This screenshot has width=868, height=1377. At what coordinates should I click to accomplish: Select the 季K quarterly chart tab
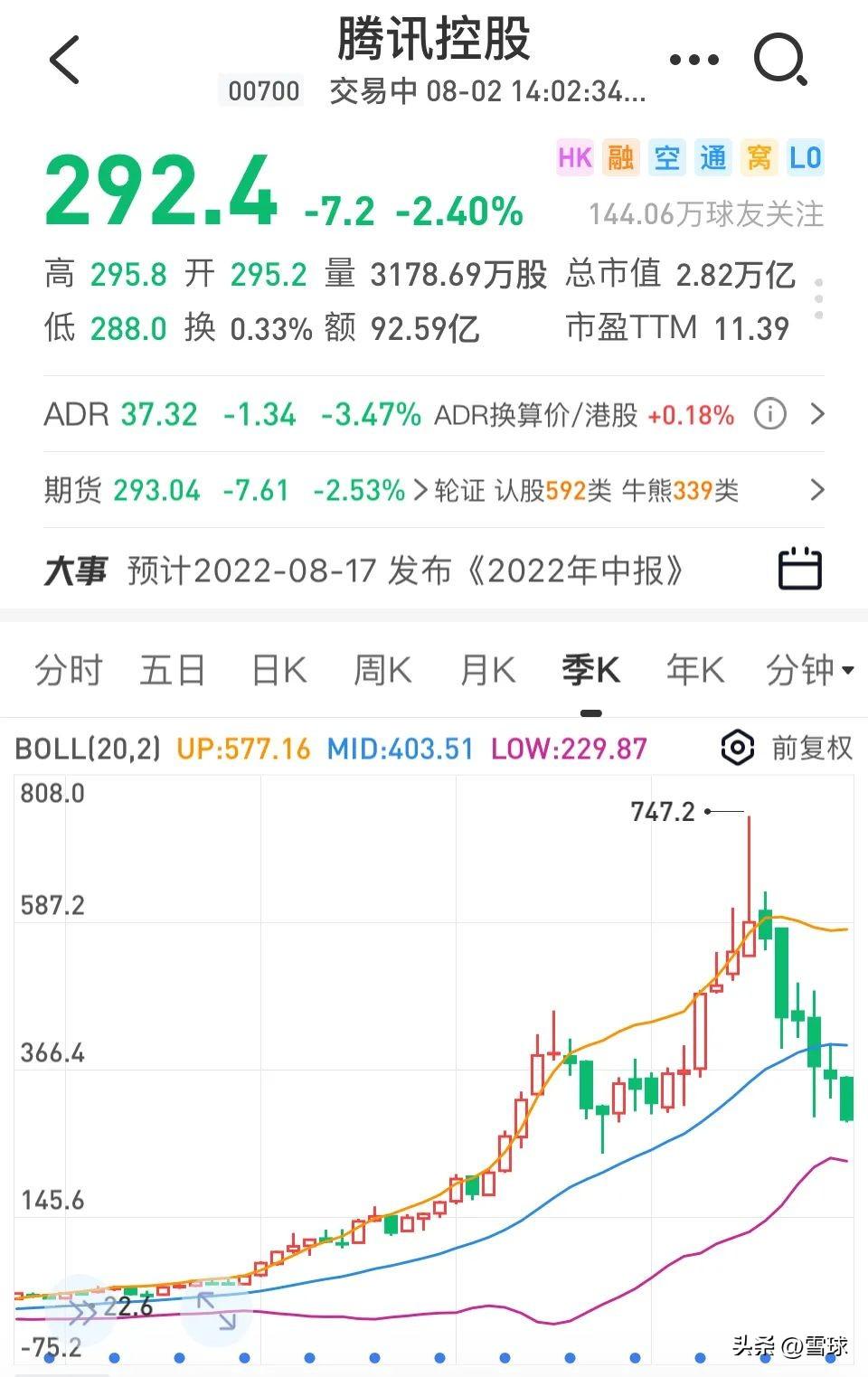point(590,671)
